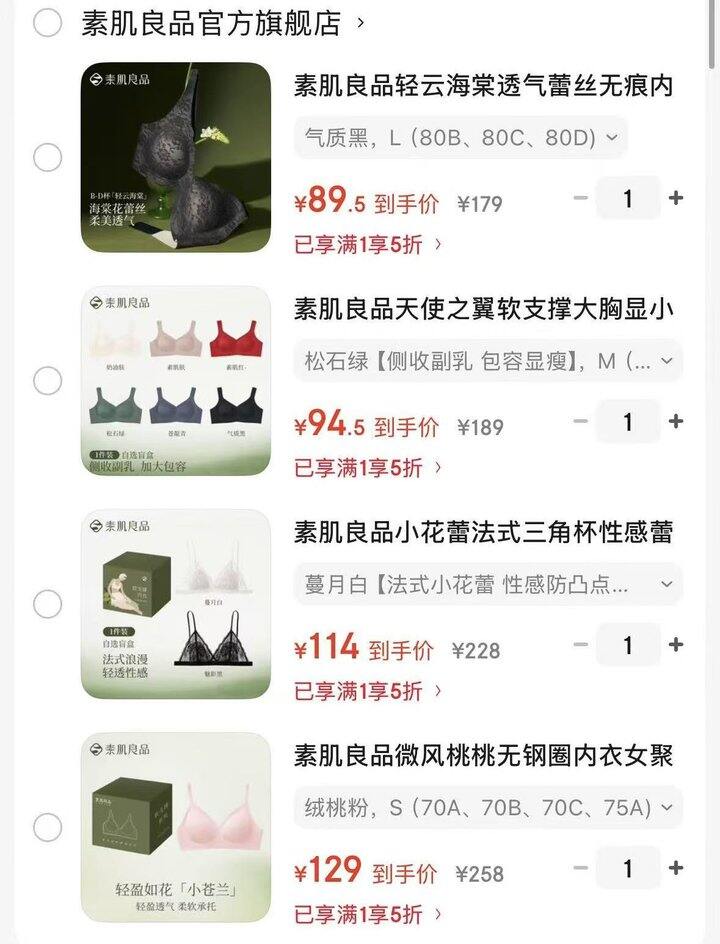Increase quantity of the ¥129 item
This screenshot has width=720, height=944.
tap(676, 868)
